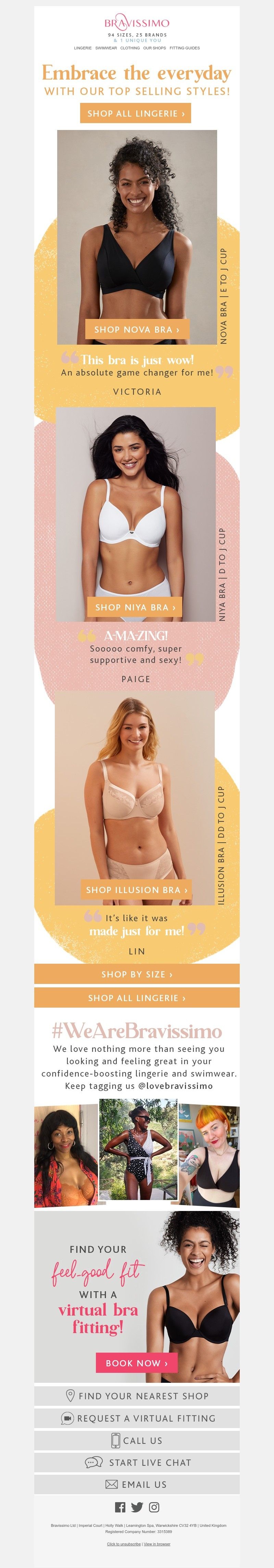274x1568 pixels.
Task: Visit the Facebook page icon
Action: click(x=120, y=1507)
